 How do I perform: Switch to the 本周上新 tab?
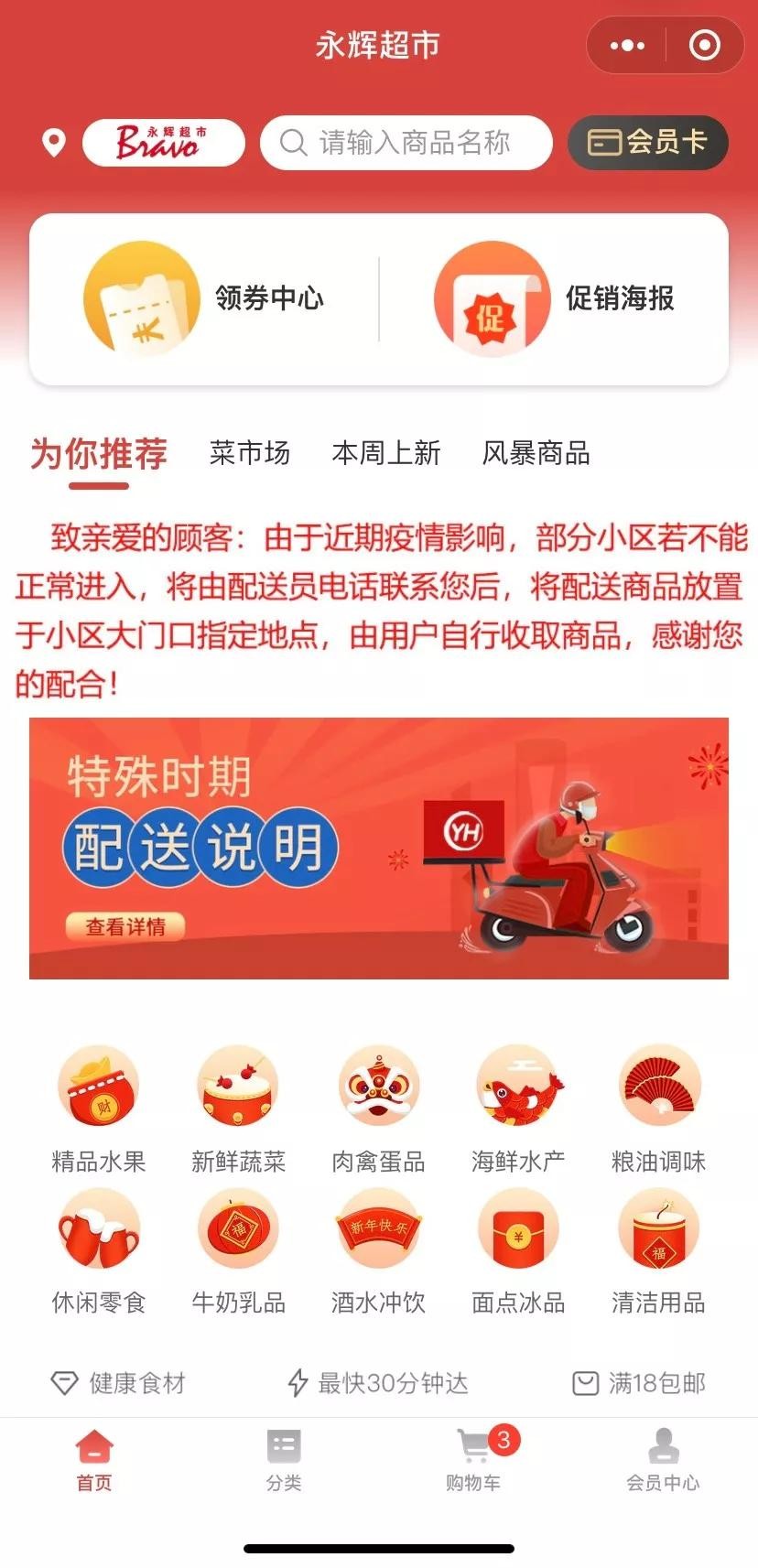coord(386,453)
